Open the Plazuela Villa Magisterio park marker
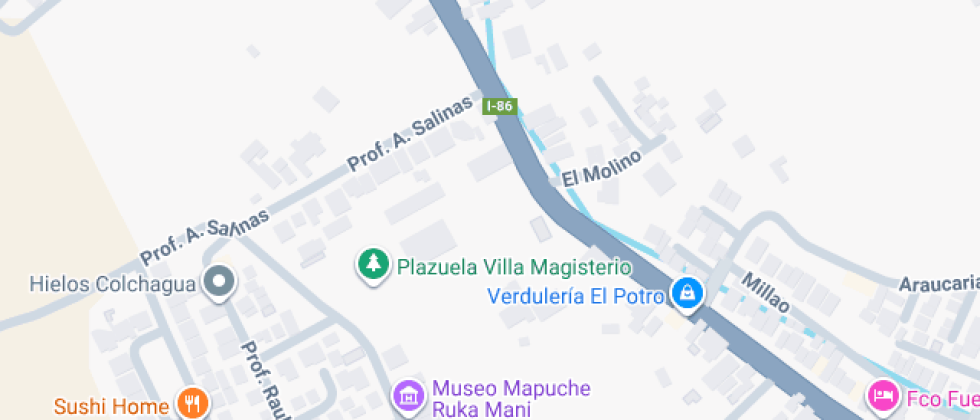Viewport: 980px width, 420px height. coord(373,265)
